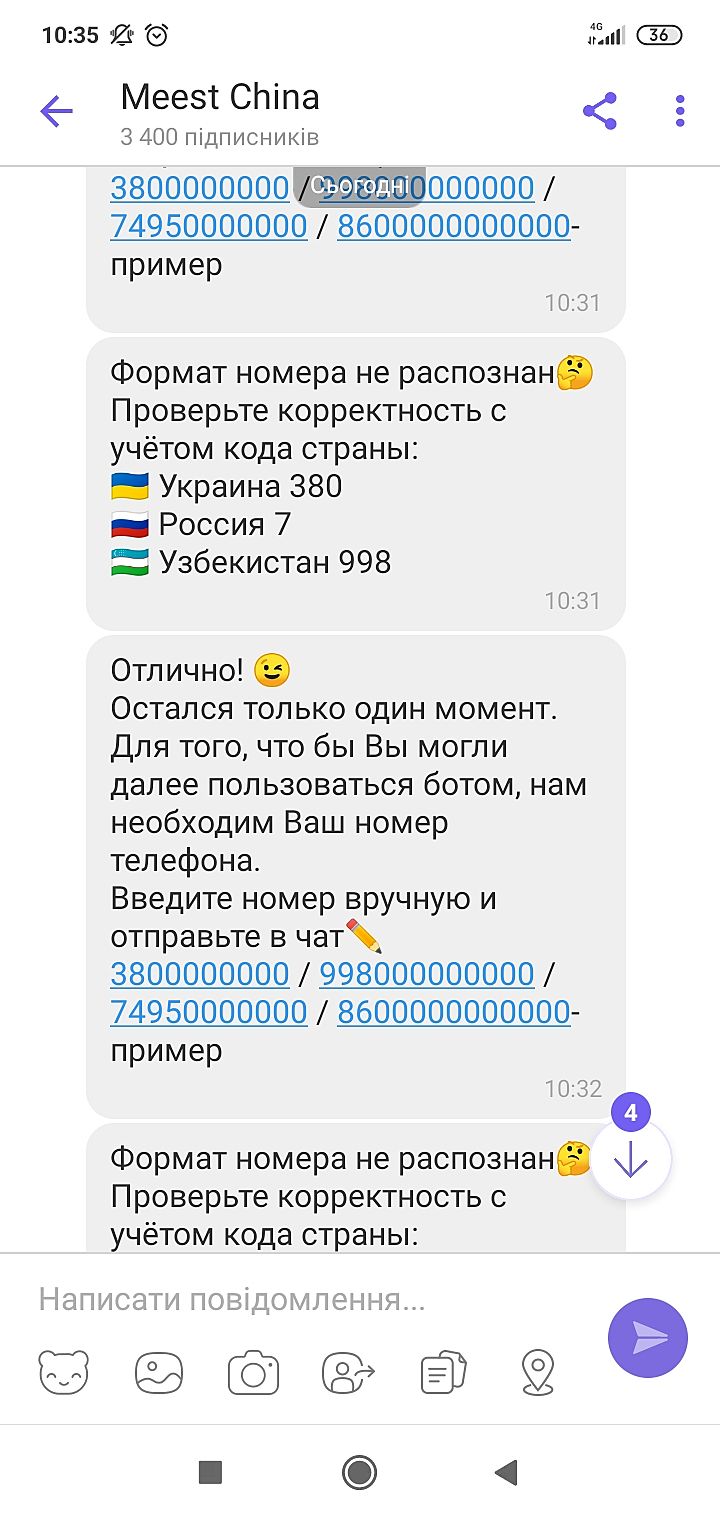Screen dimensions: 720x1520
Task: Jump to the 4 unread messages below
Action: (x=631, y=1158)
